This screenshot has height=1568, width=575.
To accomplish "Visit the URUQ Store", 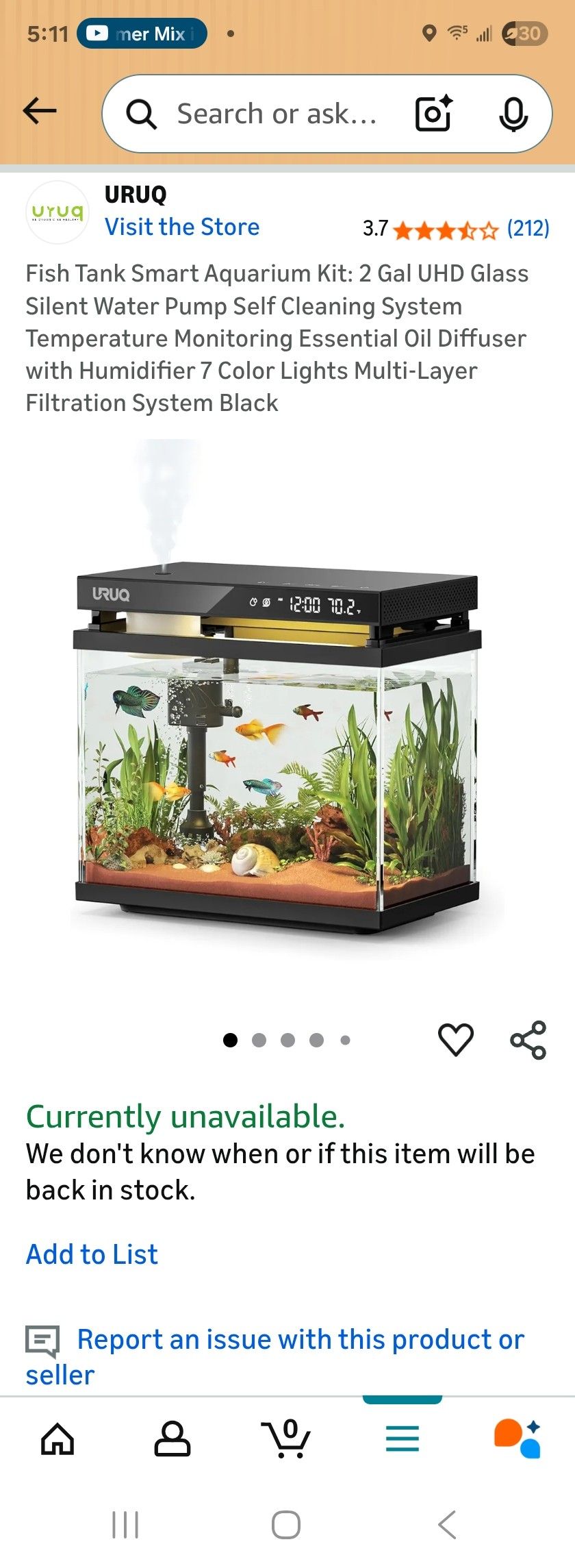I will 182,227.
